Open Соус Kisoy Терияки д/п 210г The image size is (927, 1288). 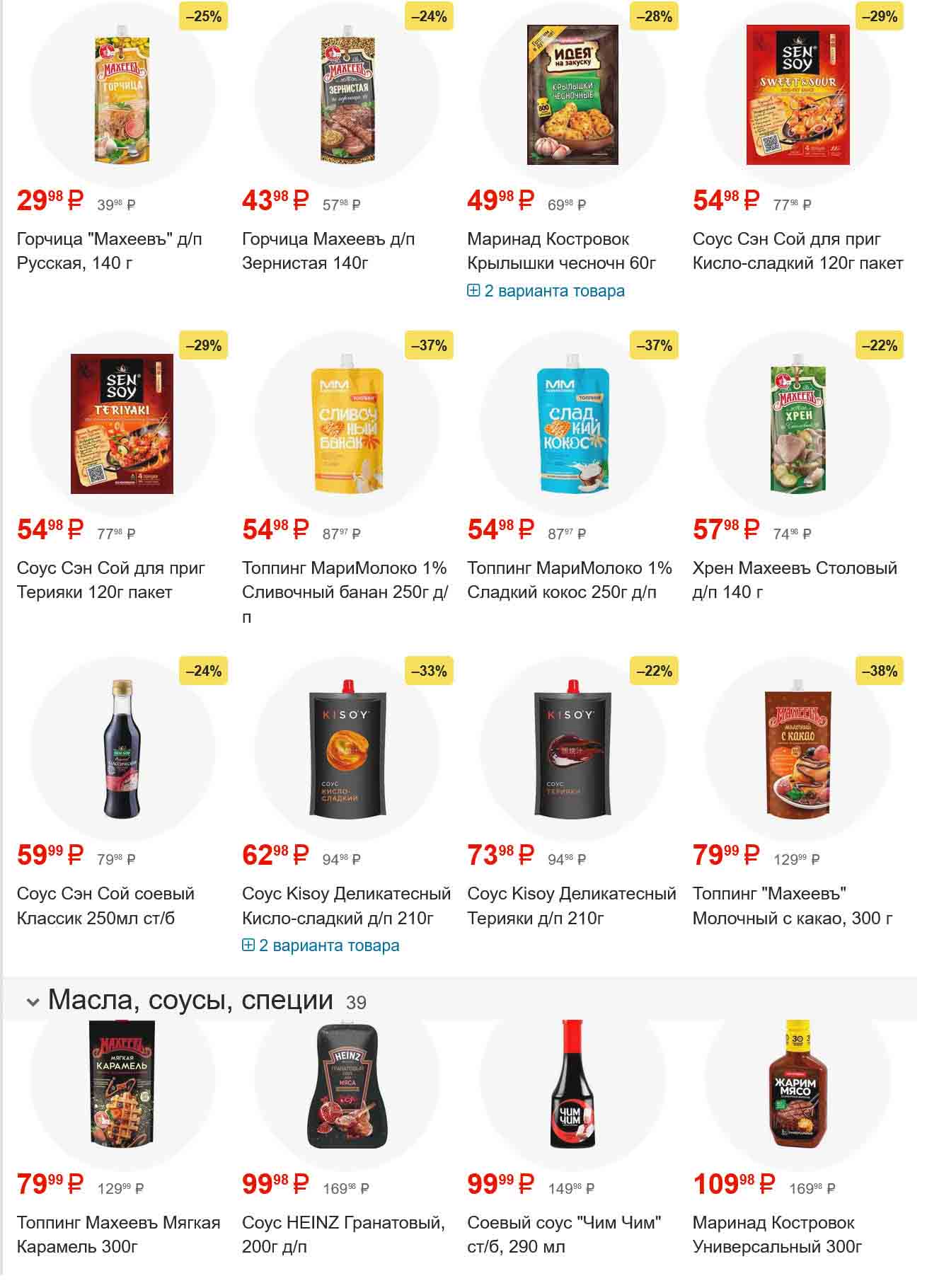(571, 906)
